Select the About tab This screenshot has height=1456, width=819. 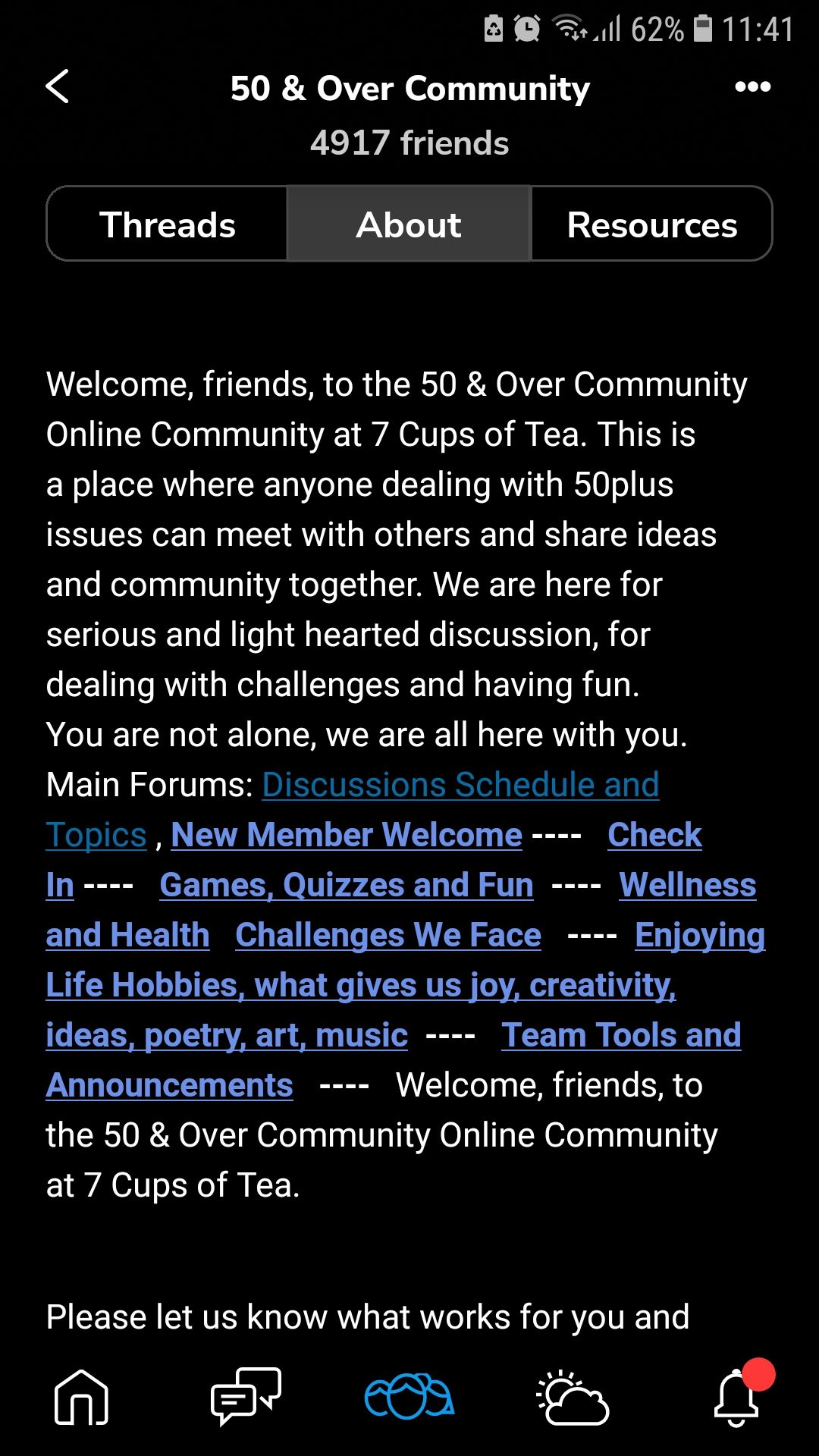point(409,224)
